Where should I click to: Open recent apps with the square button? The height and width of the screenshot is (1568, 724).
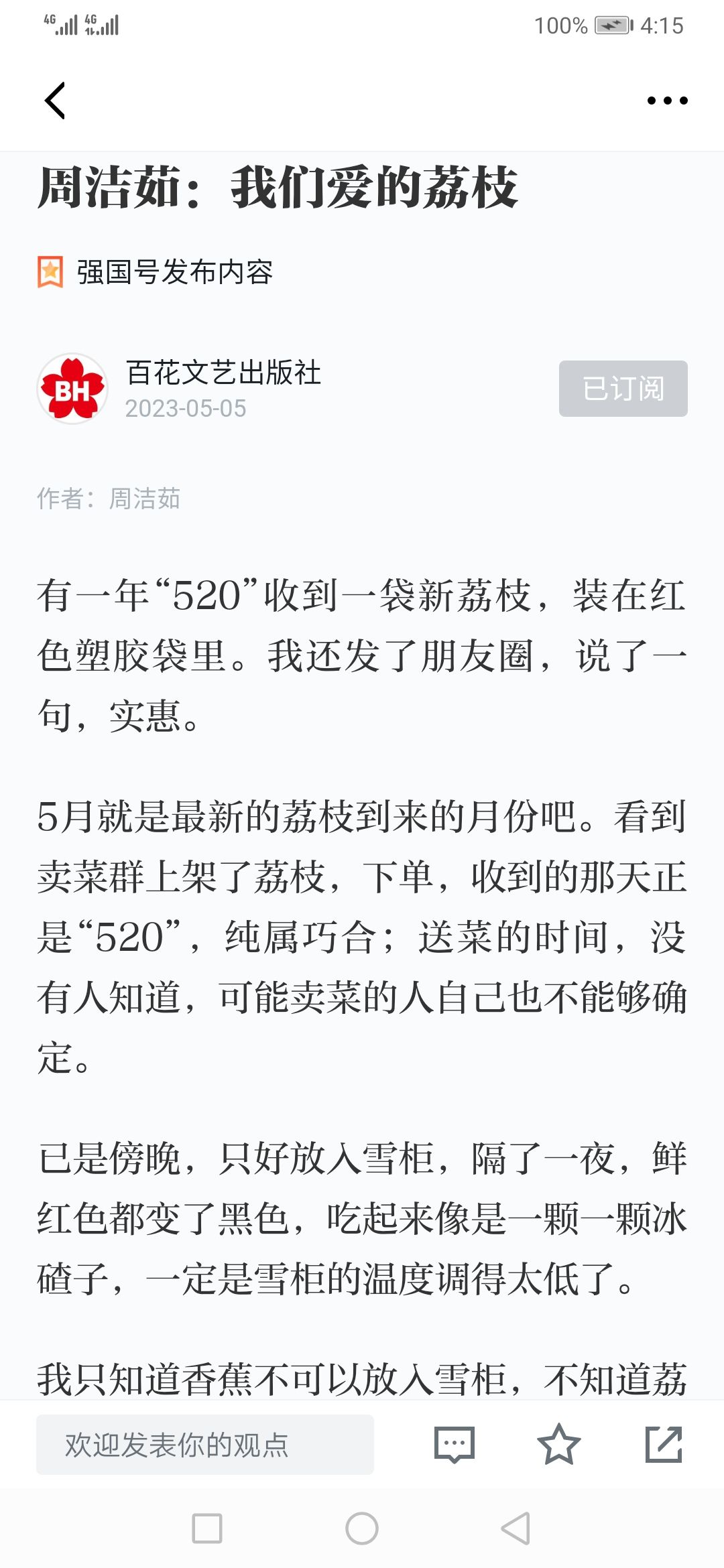pos(207,1528)
